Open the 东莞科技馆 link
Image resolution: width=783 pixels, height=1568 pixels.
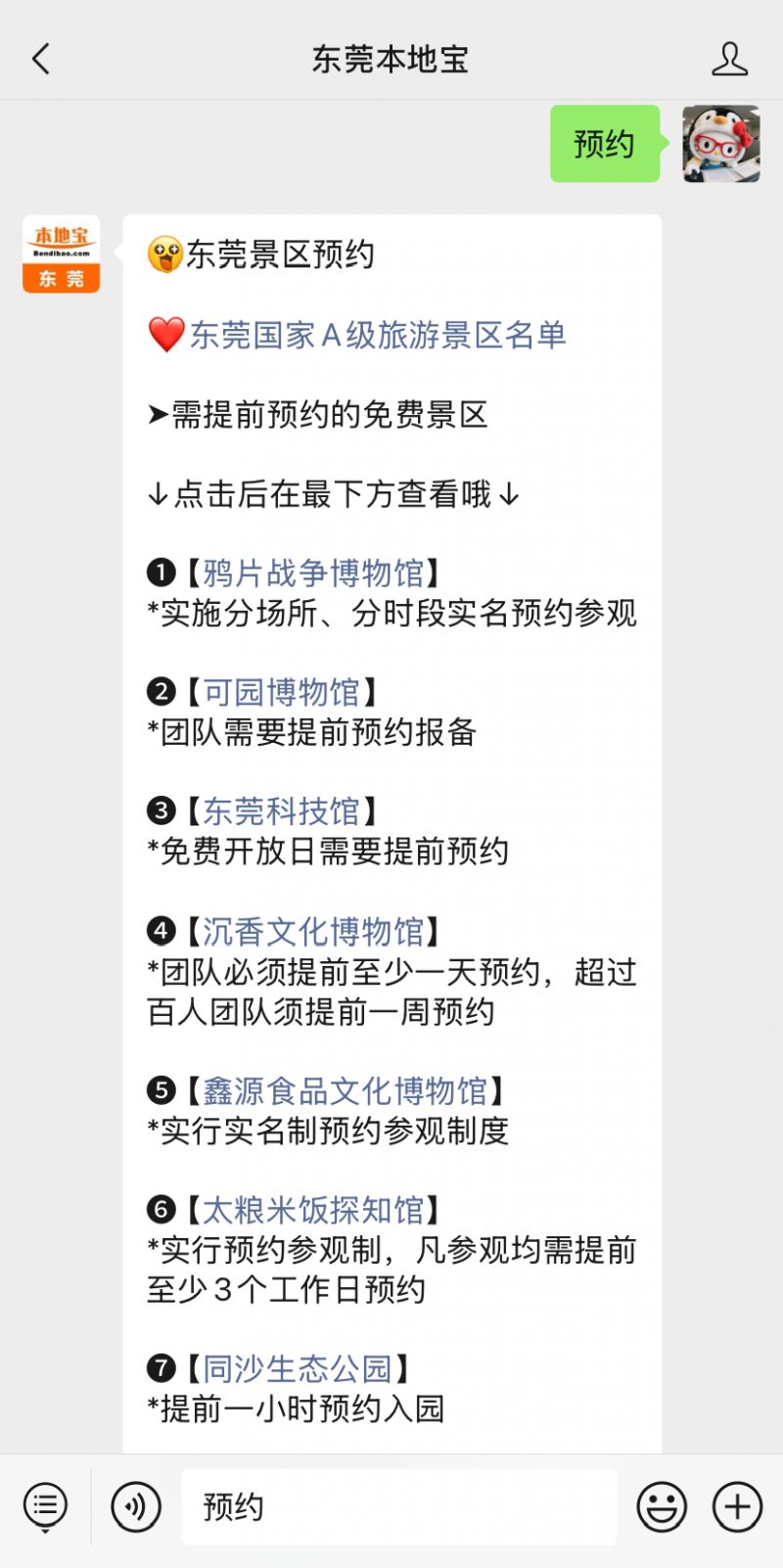[x=281, y=810]
